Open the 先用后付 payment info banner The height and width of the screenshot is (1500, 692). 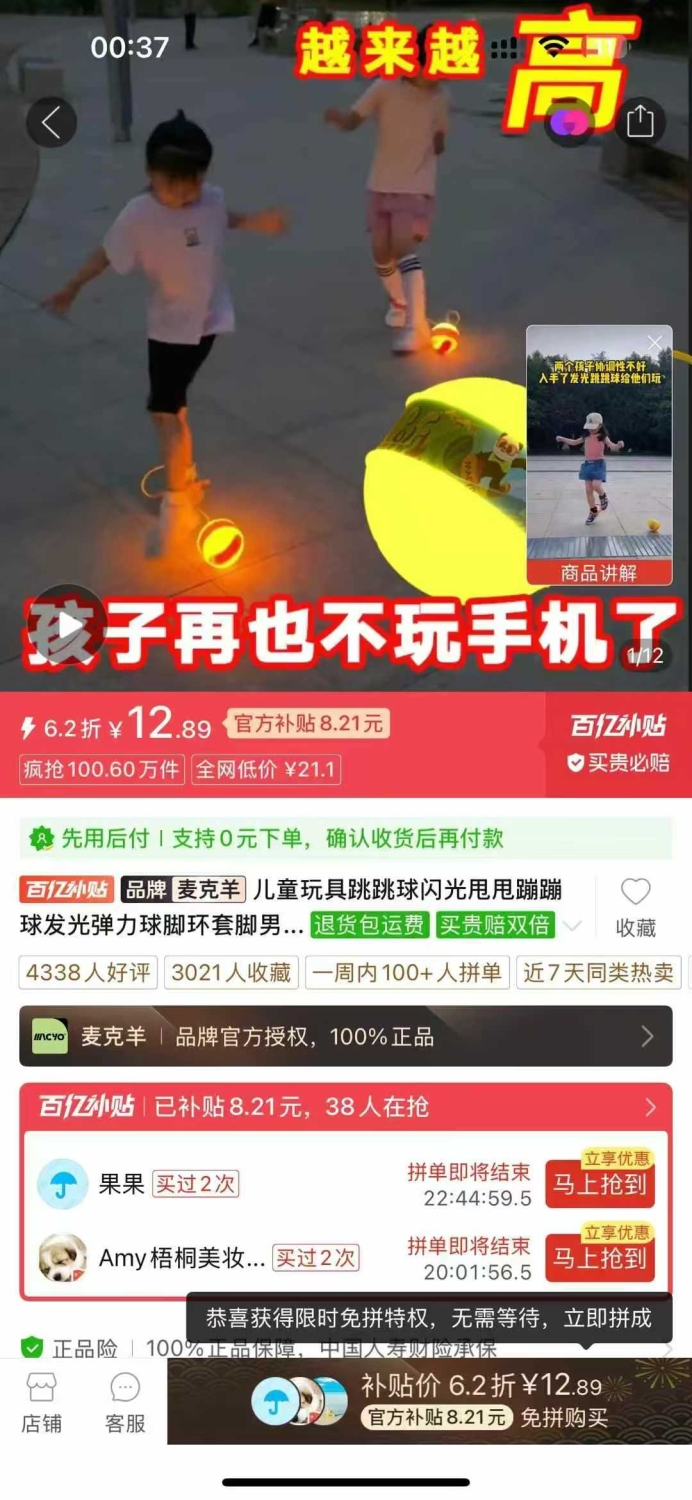tap(346, 838)
